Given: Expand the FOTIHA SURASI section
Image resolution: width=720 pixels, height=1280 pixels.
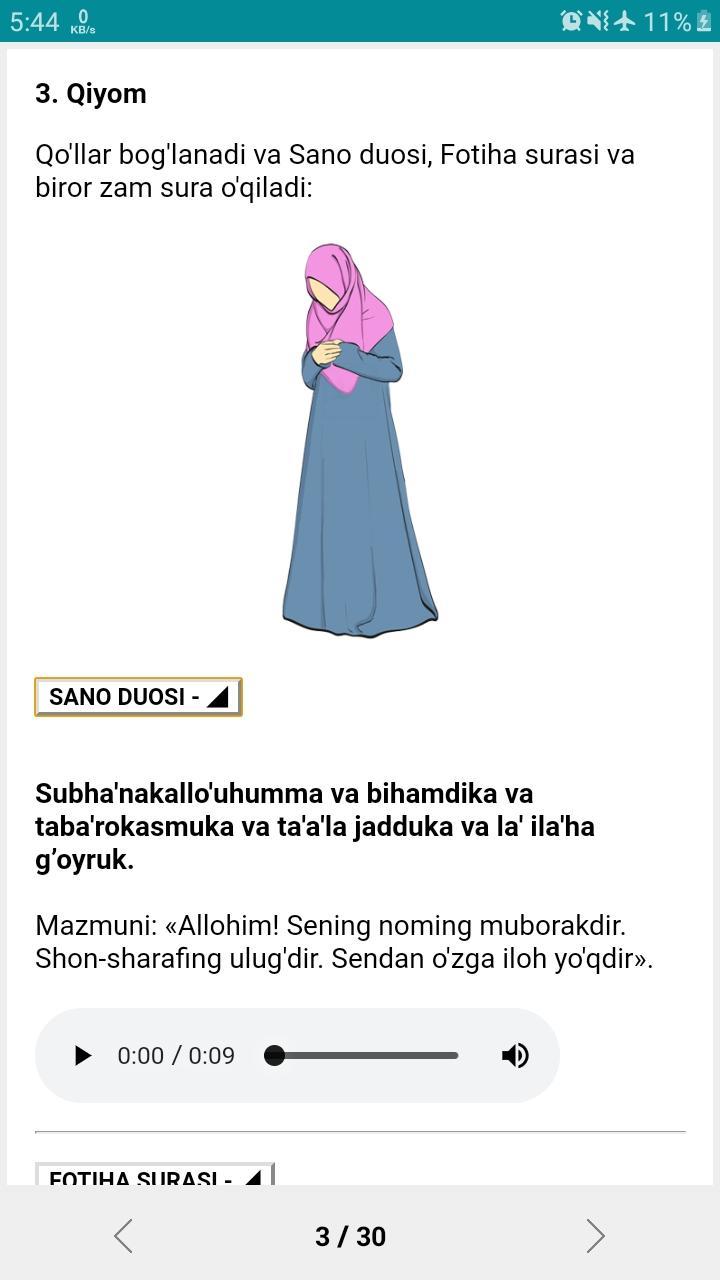Looking at the screenshot, I should point(154,1175).
